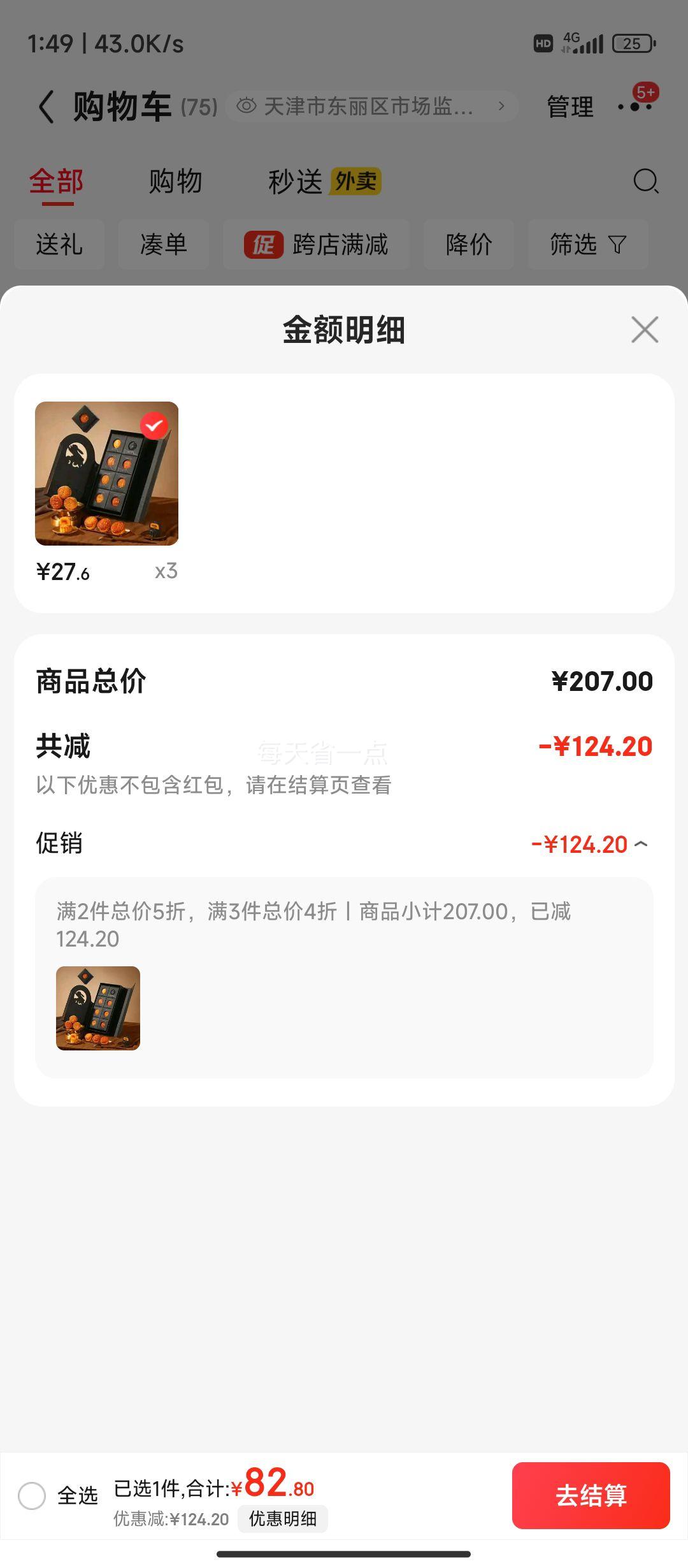Close the 金额明细 panel
This screenshot has width=688, height=1568.
click(x=645, y=330)
